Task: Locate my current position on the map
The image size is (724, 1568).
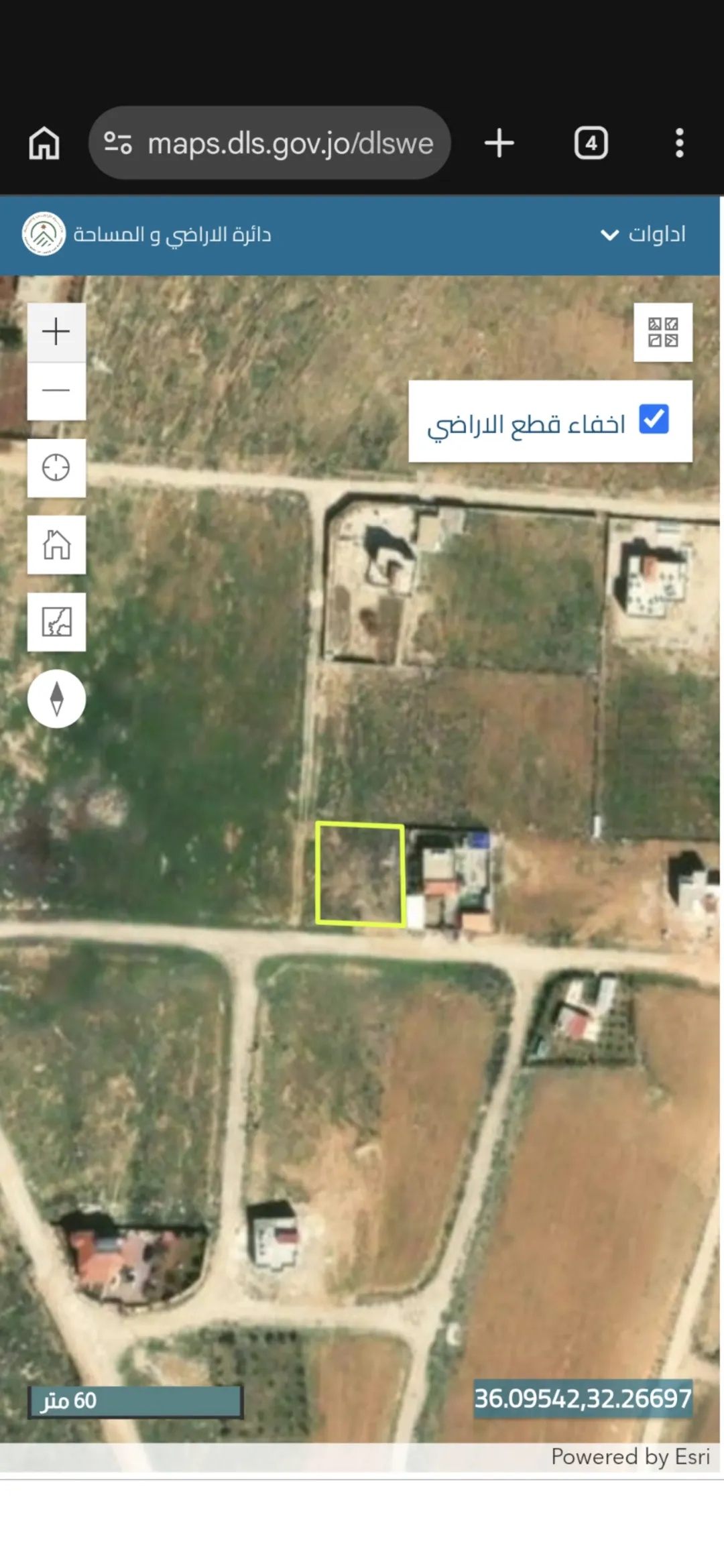Action: coord(56,468)
